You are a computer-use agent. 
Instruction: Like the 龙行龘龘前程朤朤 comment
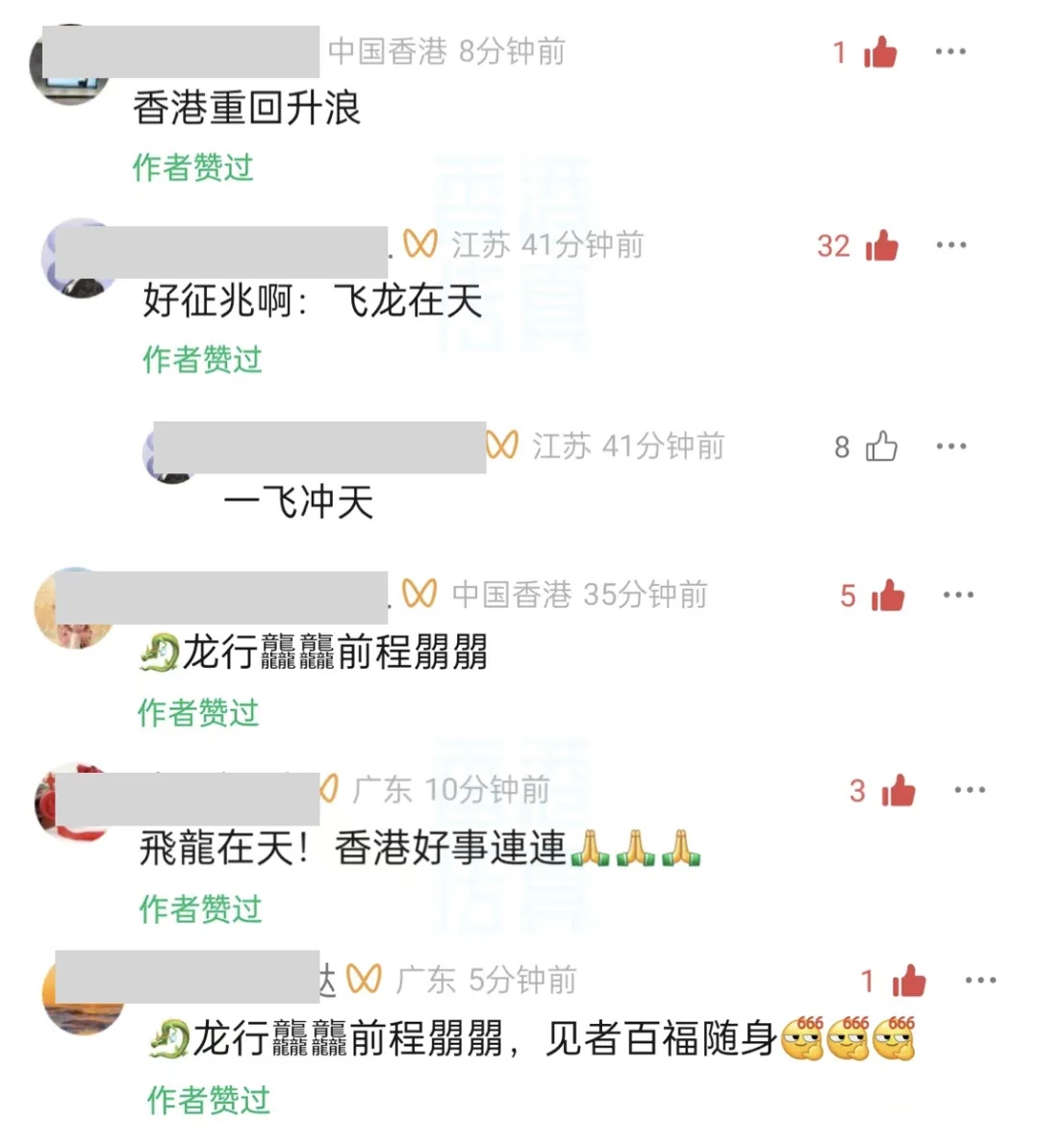(888, 597)
